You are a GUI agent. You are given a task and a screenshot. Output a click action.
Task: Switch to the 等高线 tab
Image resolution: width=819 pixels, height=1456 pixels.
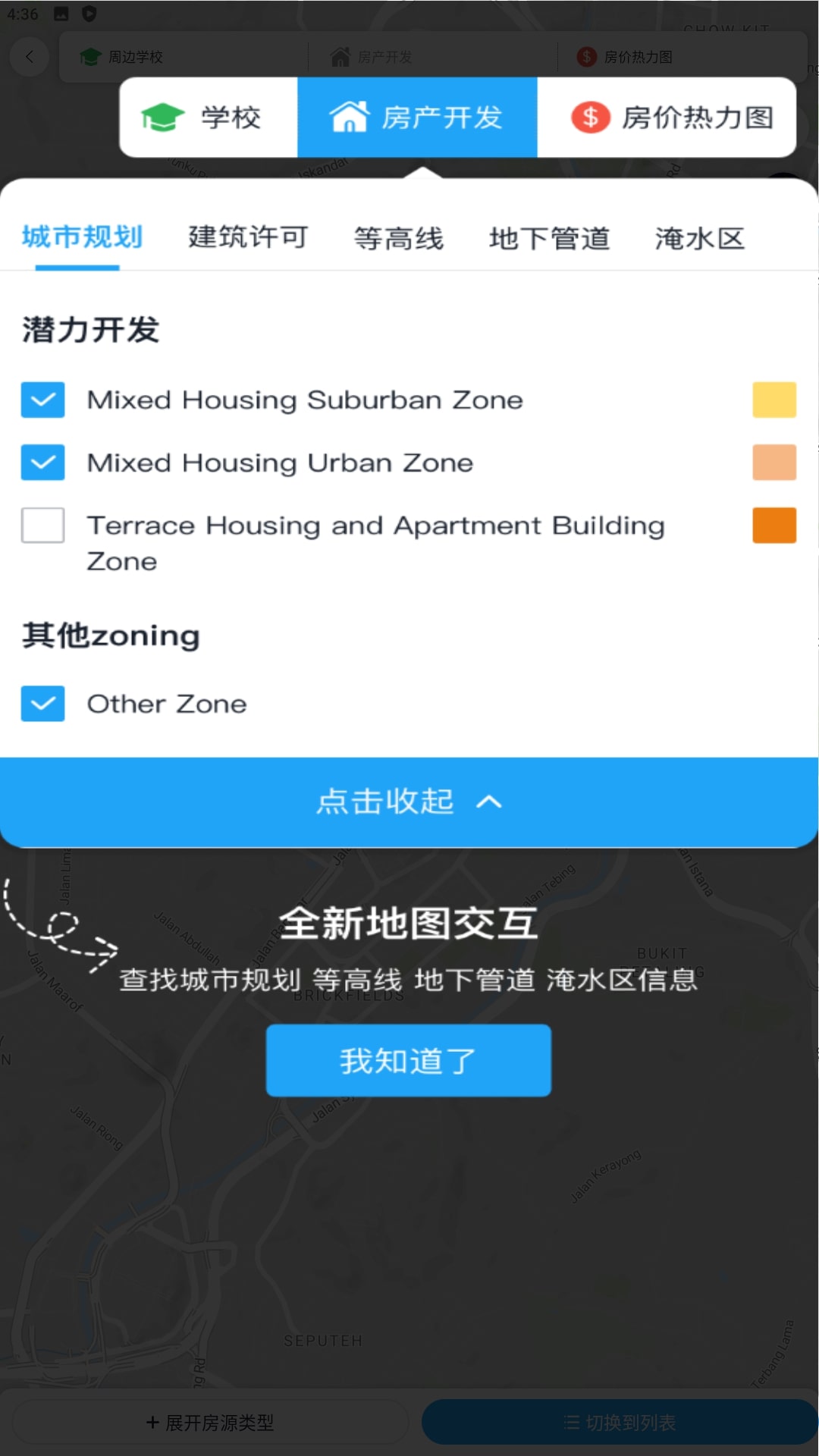click(398, 238)
